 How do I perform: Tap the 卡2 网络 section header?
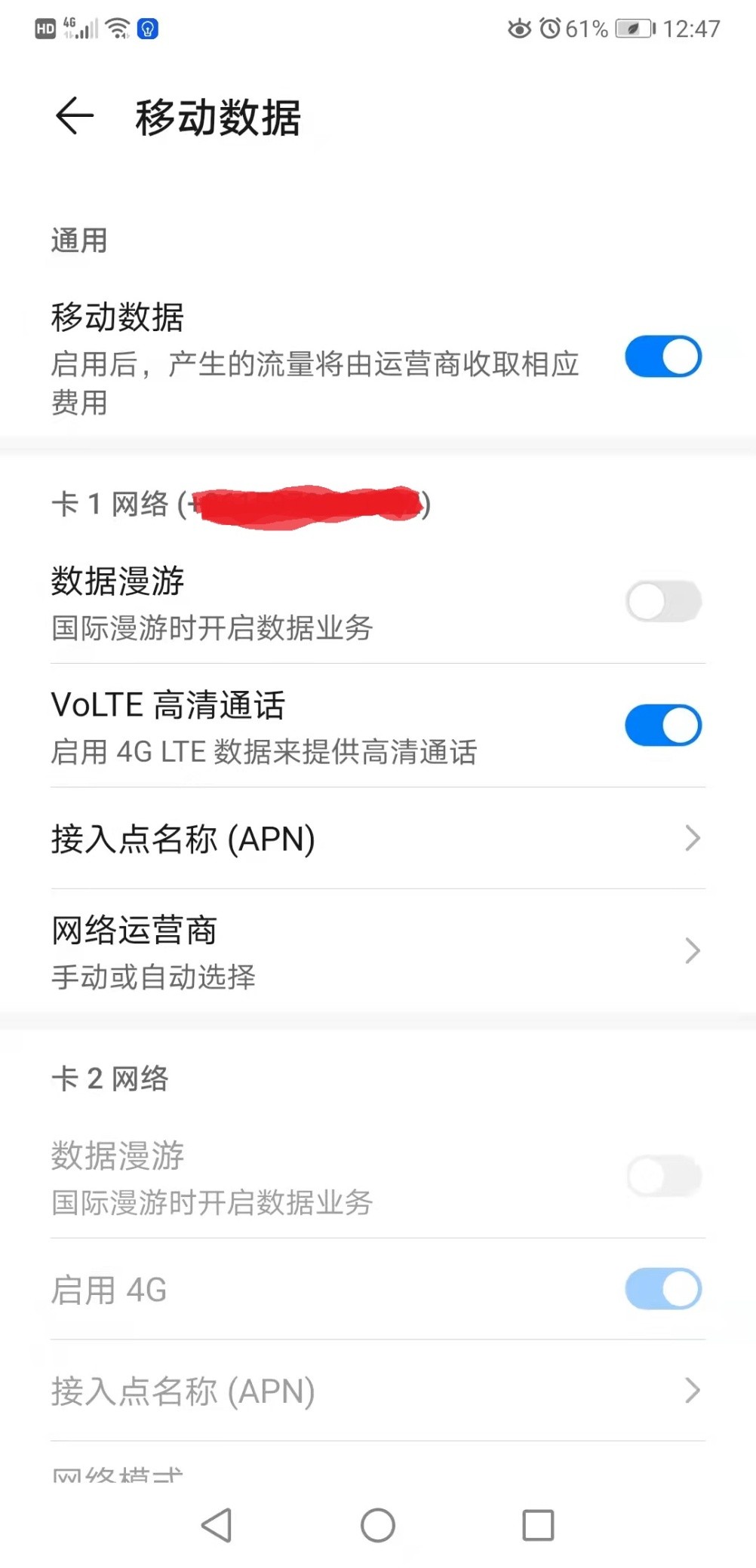(111, 1079)
